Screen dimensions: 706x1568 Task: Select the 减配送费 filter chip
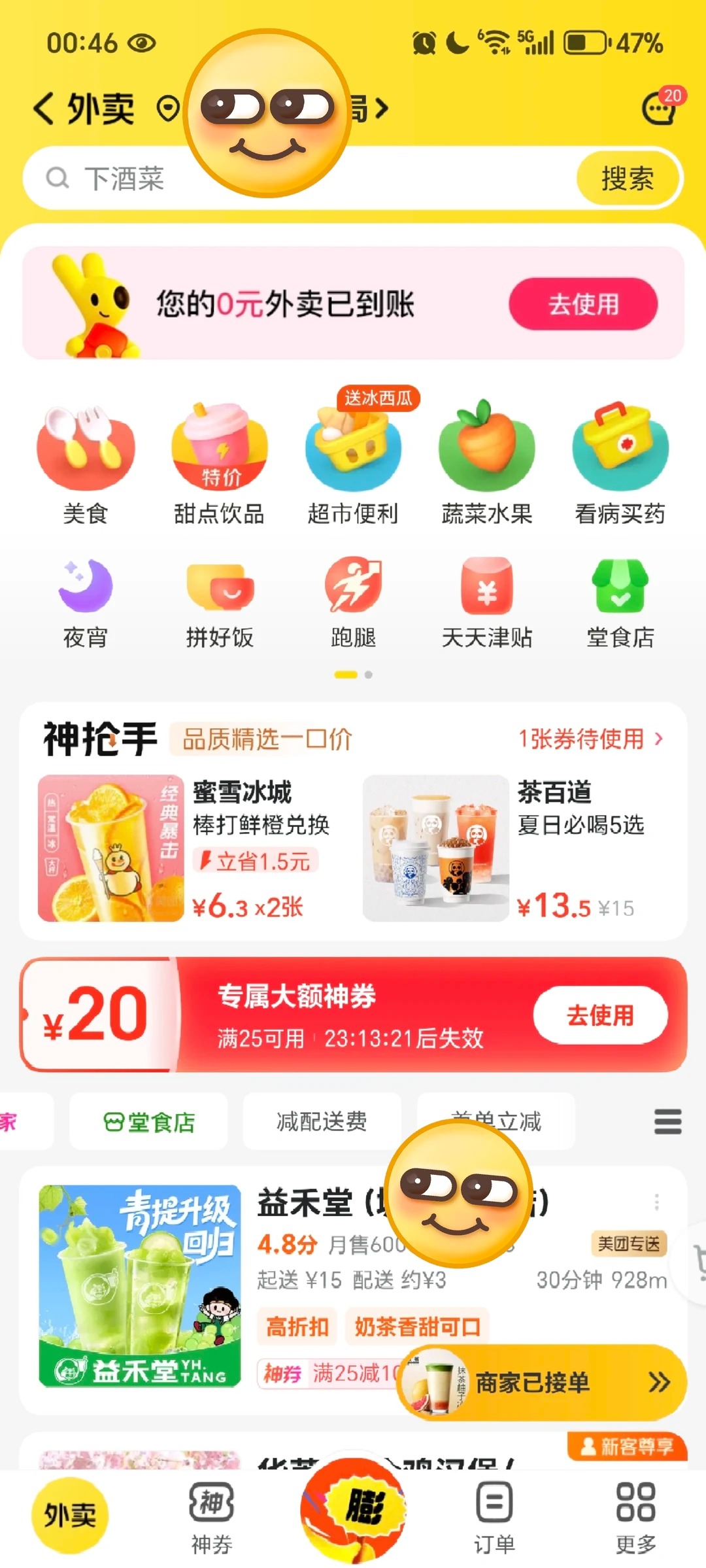click(322, 1121)
